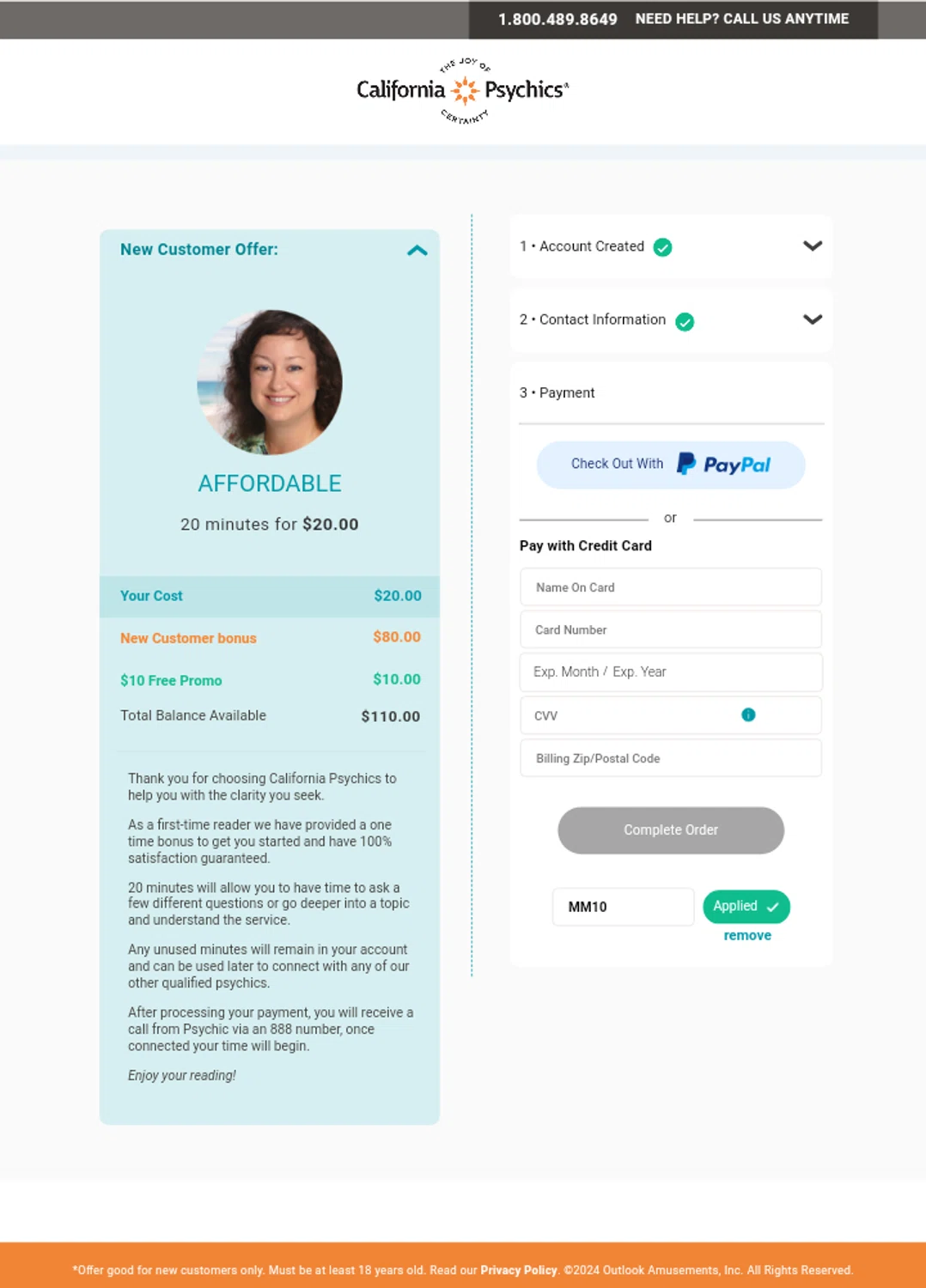Enter Billing Zip/Postal Code field

coord(670,758)
